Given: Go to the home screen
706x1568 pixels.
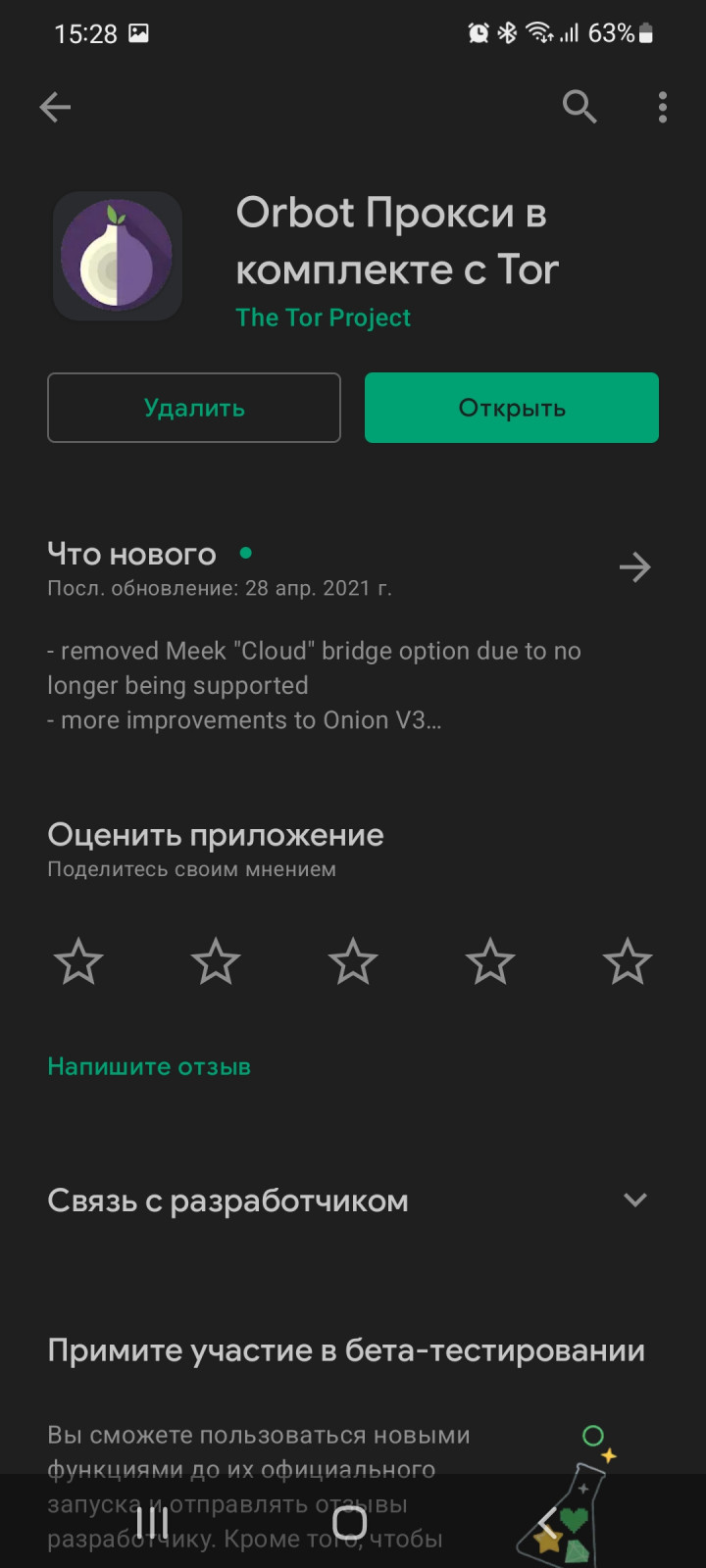Looking at the screenshot, I should tap(350, 1523).
